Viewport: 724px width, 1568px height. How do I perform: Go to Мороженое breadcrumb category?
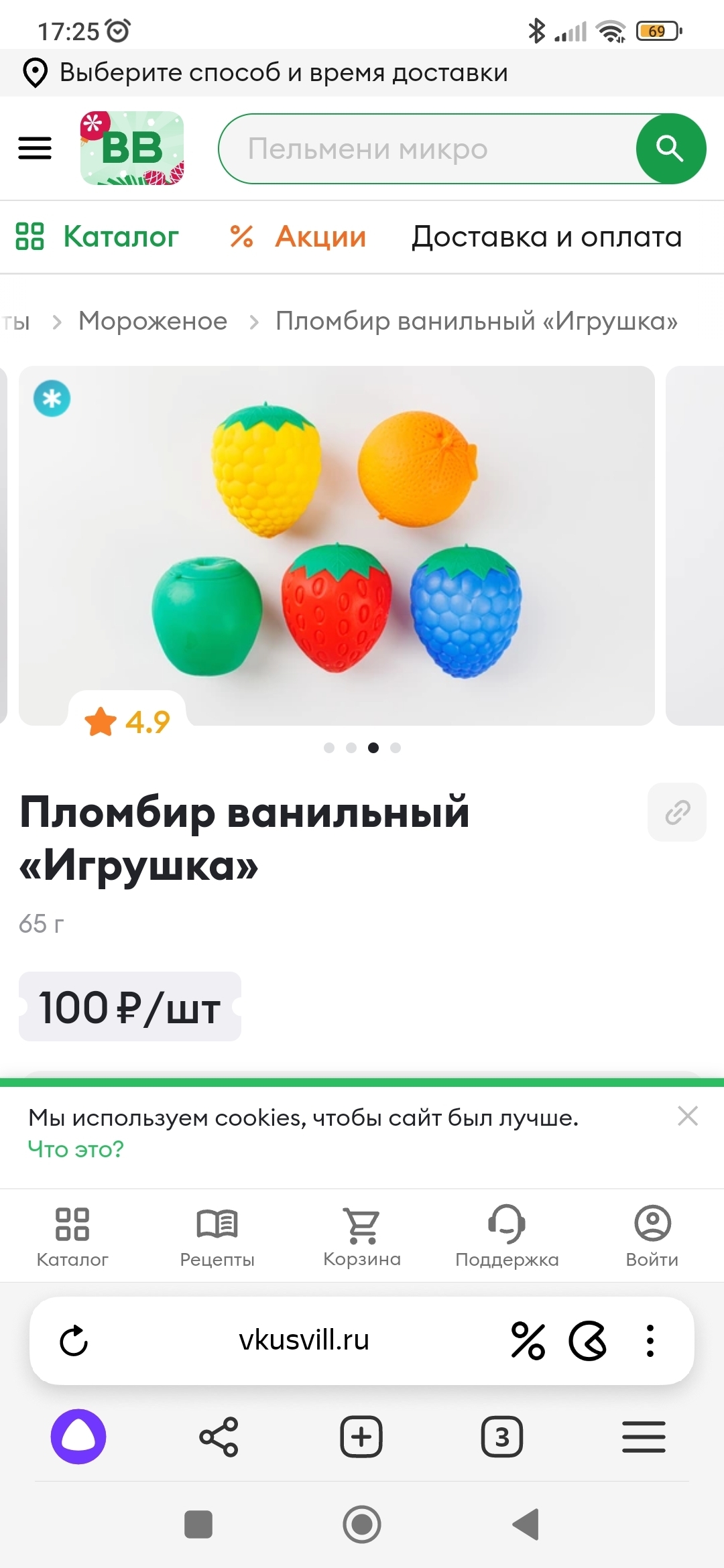[153, 321]
